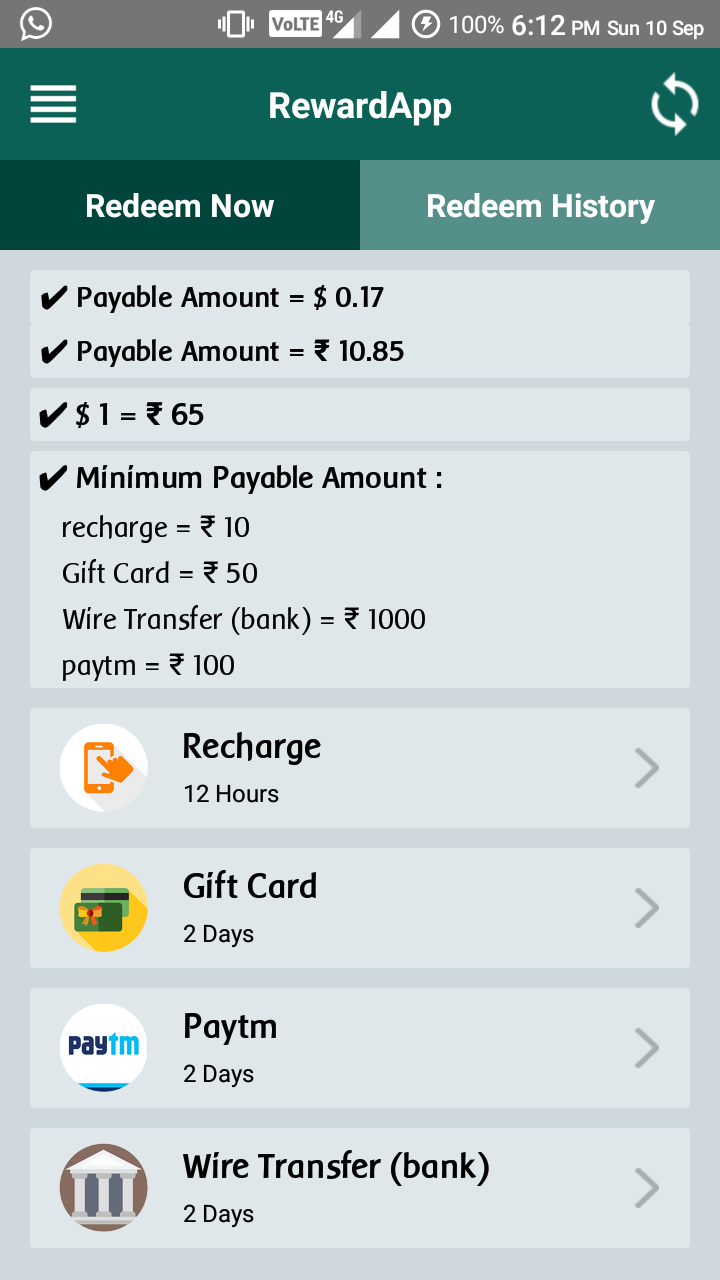Choose Paytm as the redeem method

(360, 1048)
